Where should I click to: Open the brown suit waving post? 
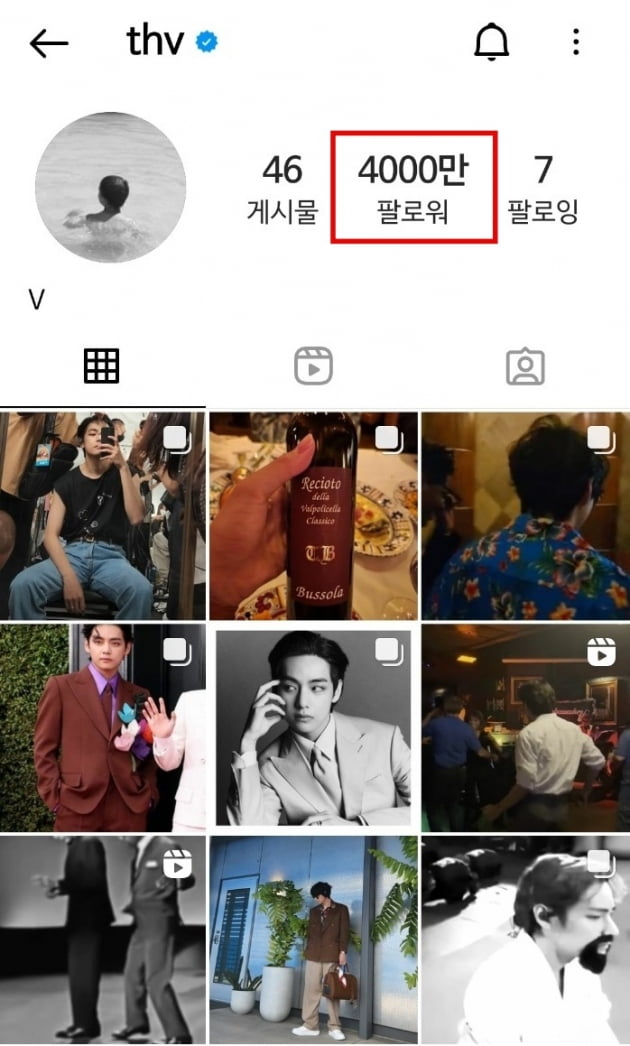[x=102, y=727]
